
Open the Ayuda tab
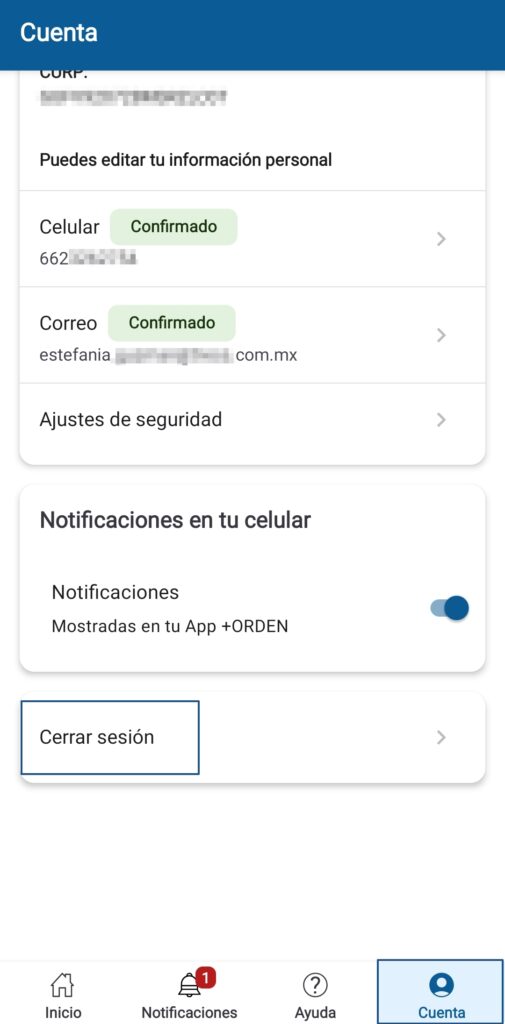pos(315,995)
